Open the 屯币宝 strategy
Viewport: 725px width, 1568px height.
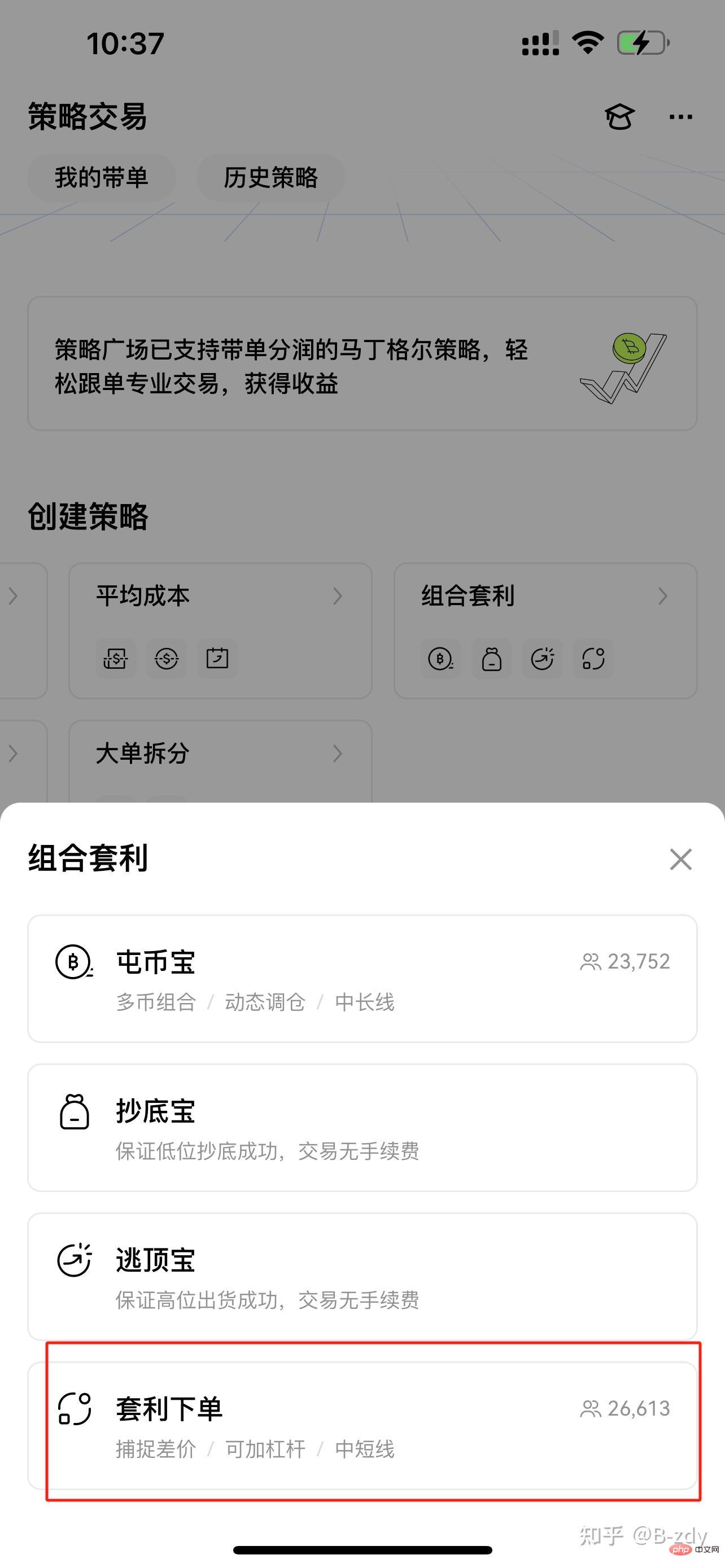click(x=362, y=979)
